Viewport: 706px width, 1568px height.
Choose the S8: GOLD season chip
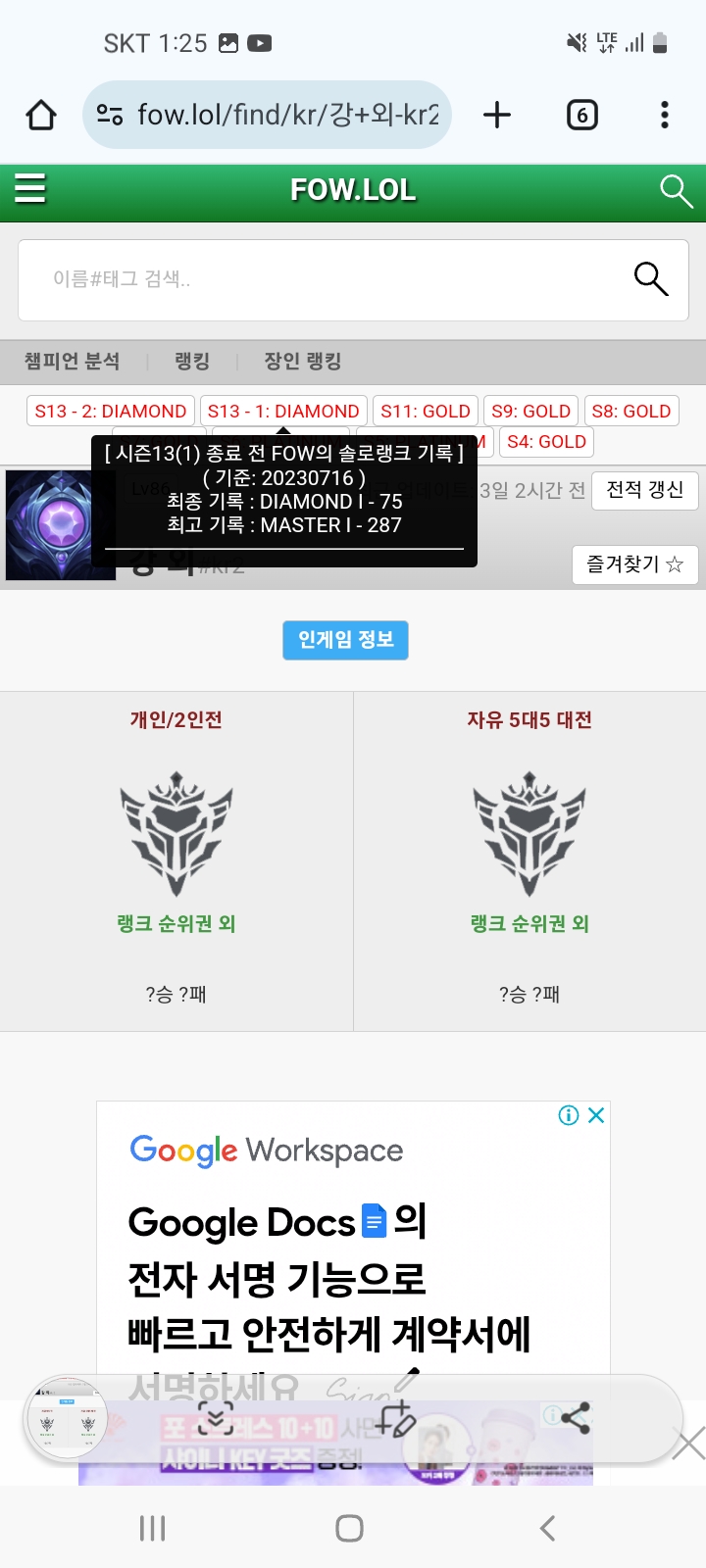pyautogui.click(x=631, y=412)
